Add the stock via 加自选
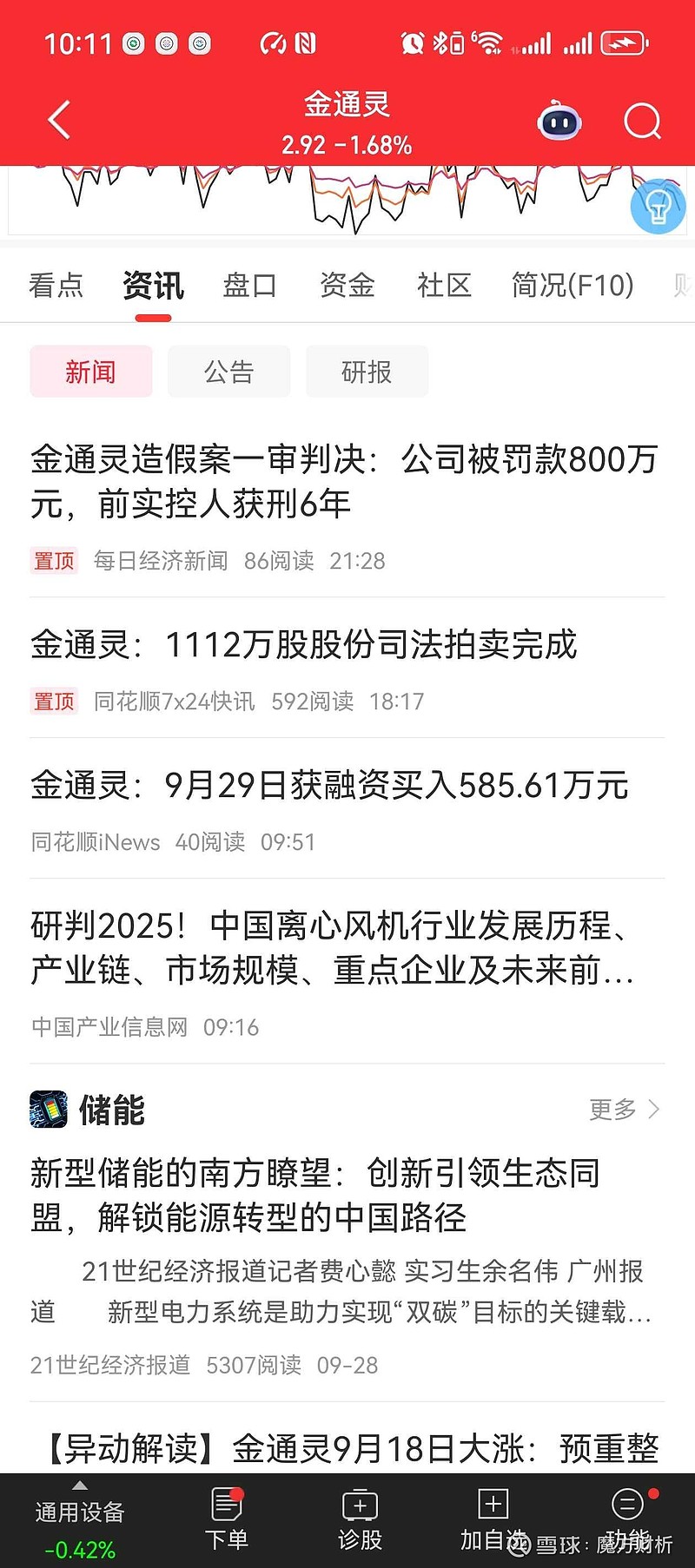 point(493,1519)
